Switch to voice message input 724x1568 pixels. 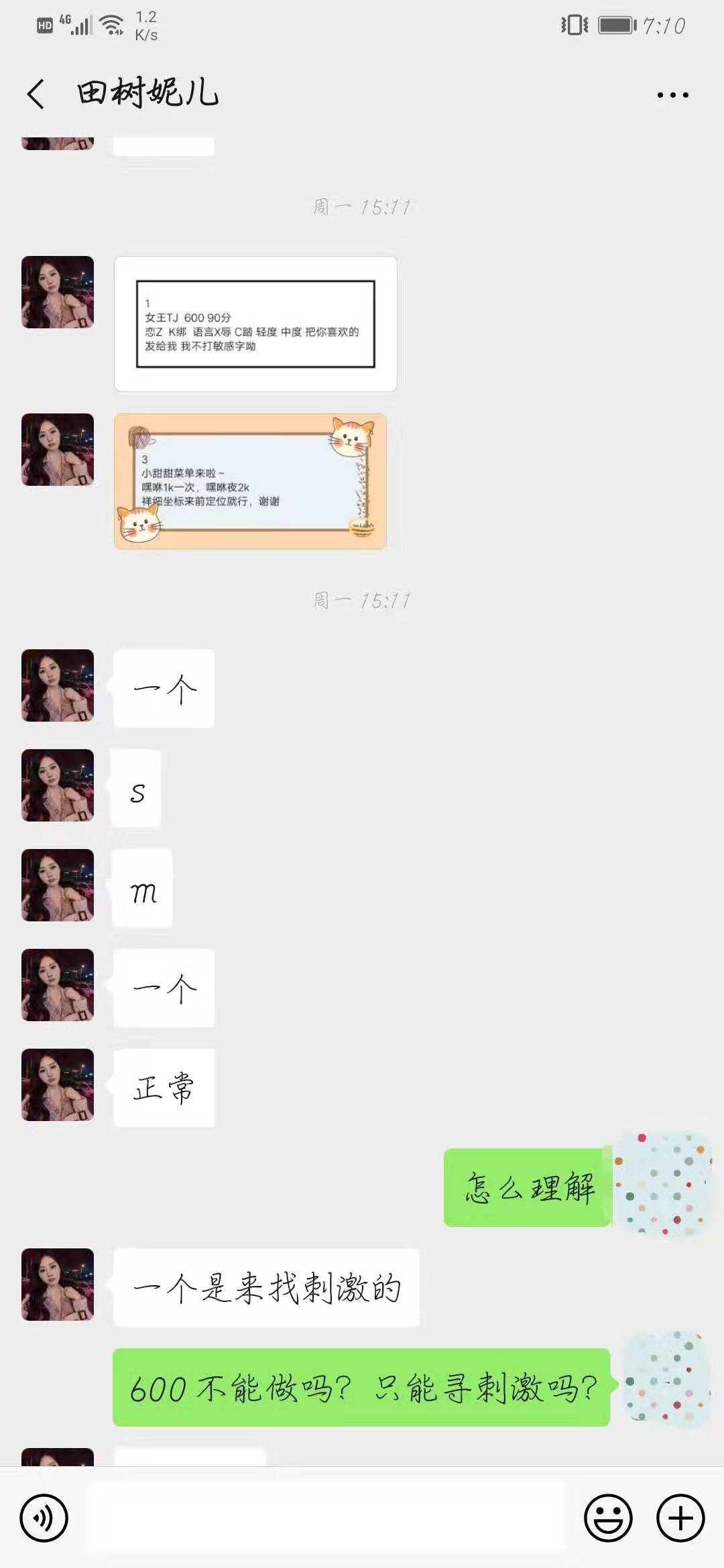(44, 1518)
